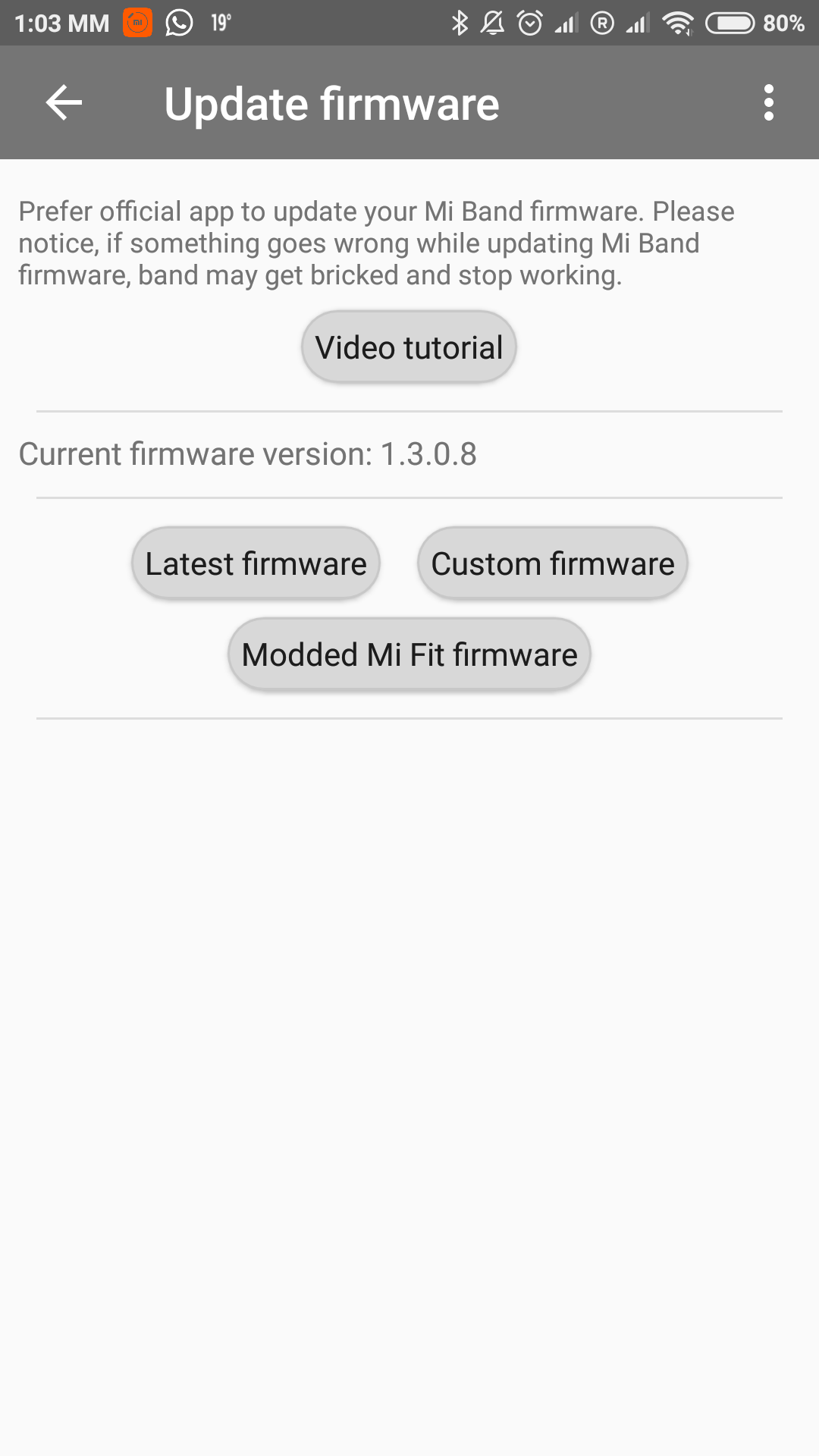819x1456 pixels.
Task: Open the overflow menu
Action: click(x=768, y=103)
